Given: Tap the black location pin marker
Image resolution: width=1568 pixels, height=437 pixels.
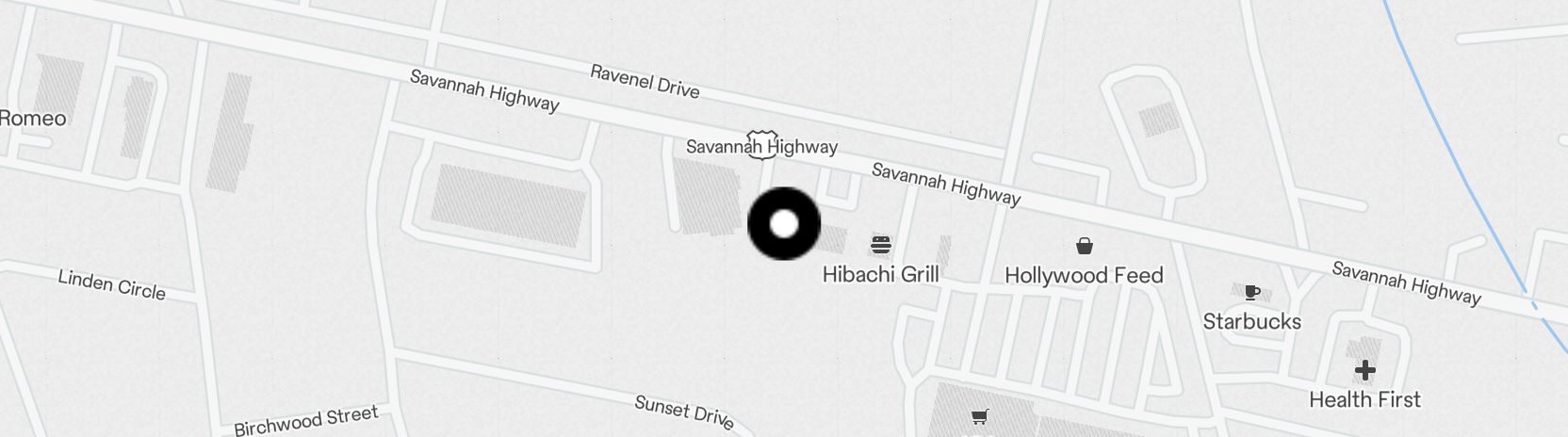Looking at the screenshot, I should point(784,224).
